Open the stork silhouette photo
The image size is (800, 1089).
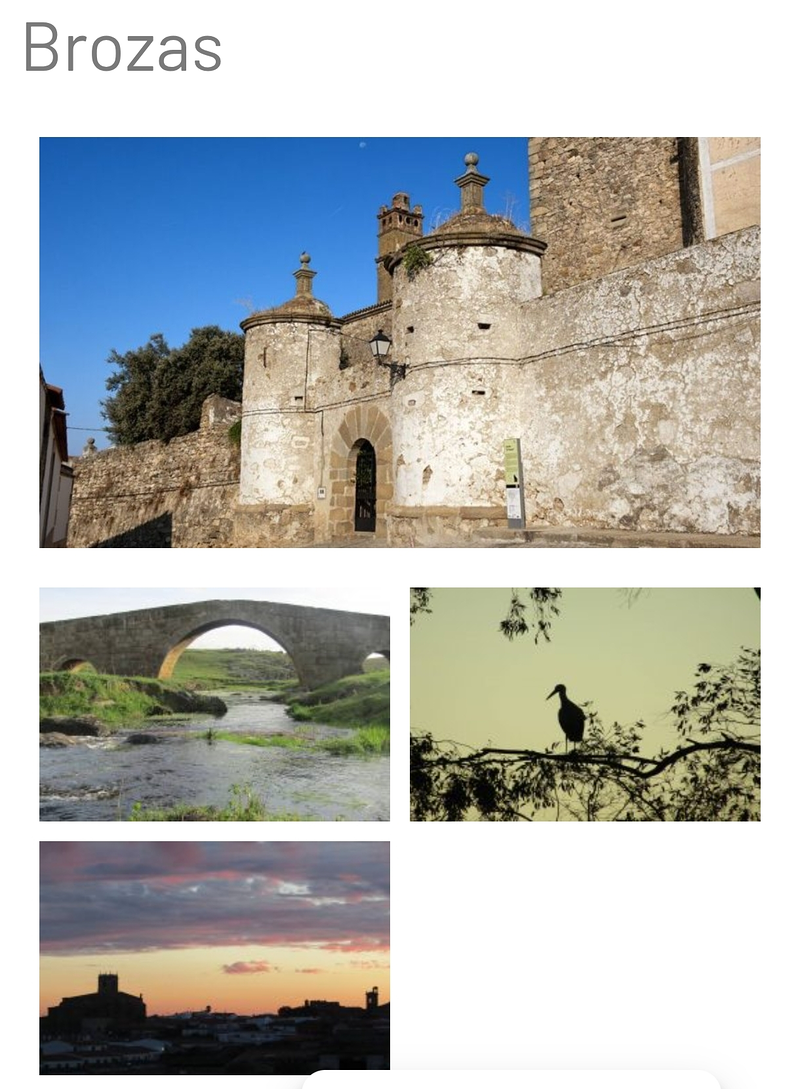pyautogui.click(x=584, y=704)
